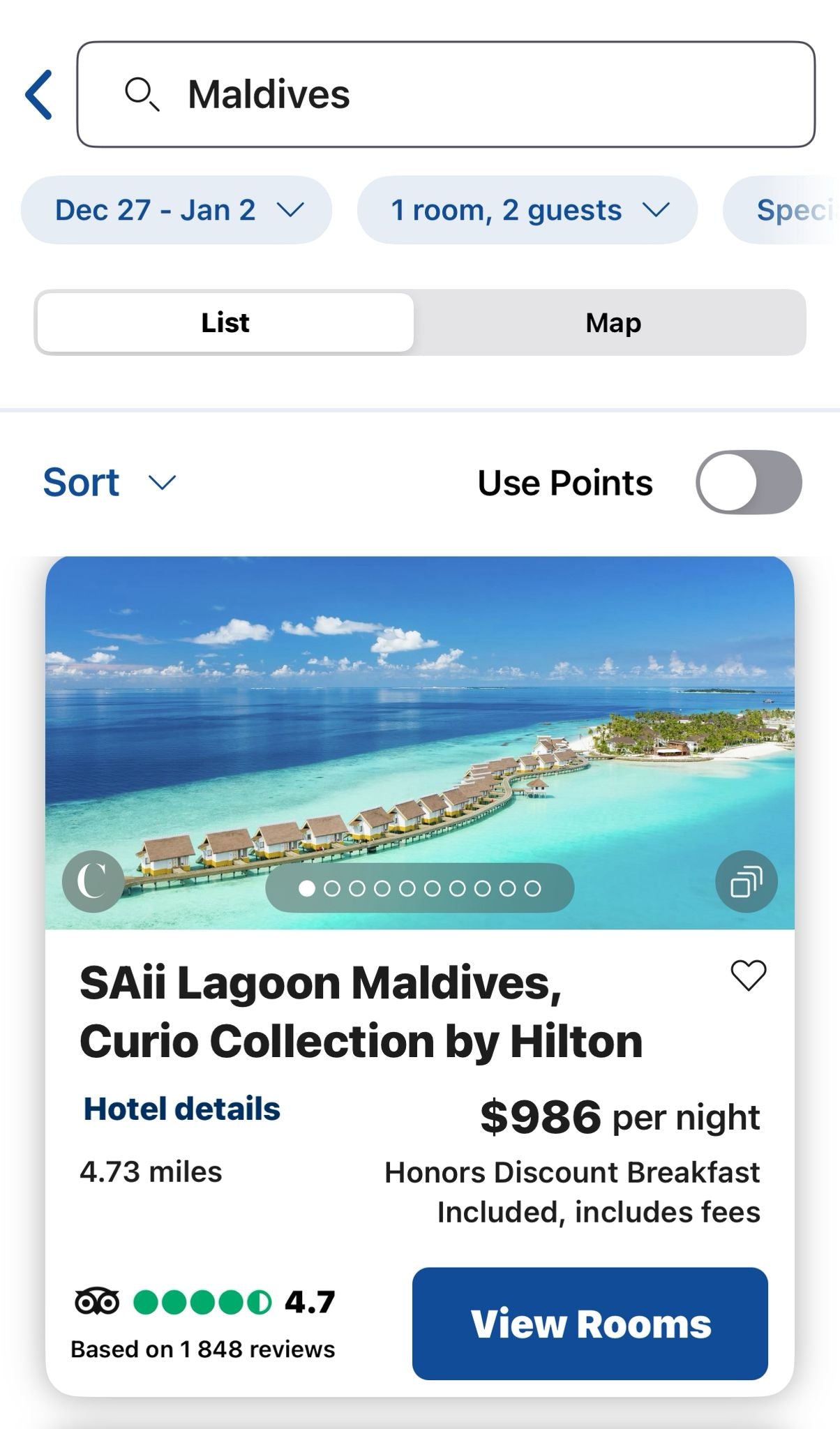Edit 1 room, 2 guests selection
840x1429 pixels.
pos(527,210)
